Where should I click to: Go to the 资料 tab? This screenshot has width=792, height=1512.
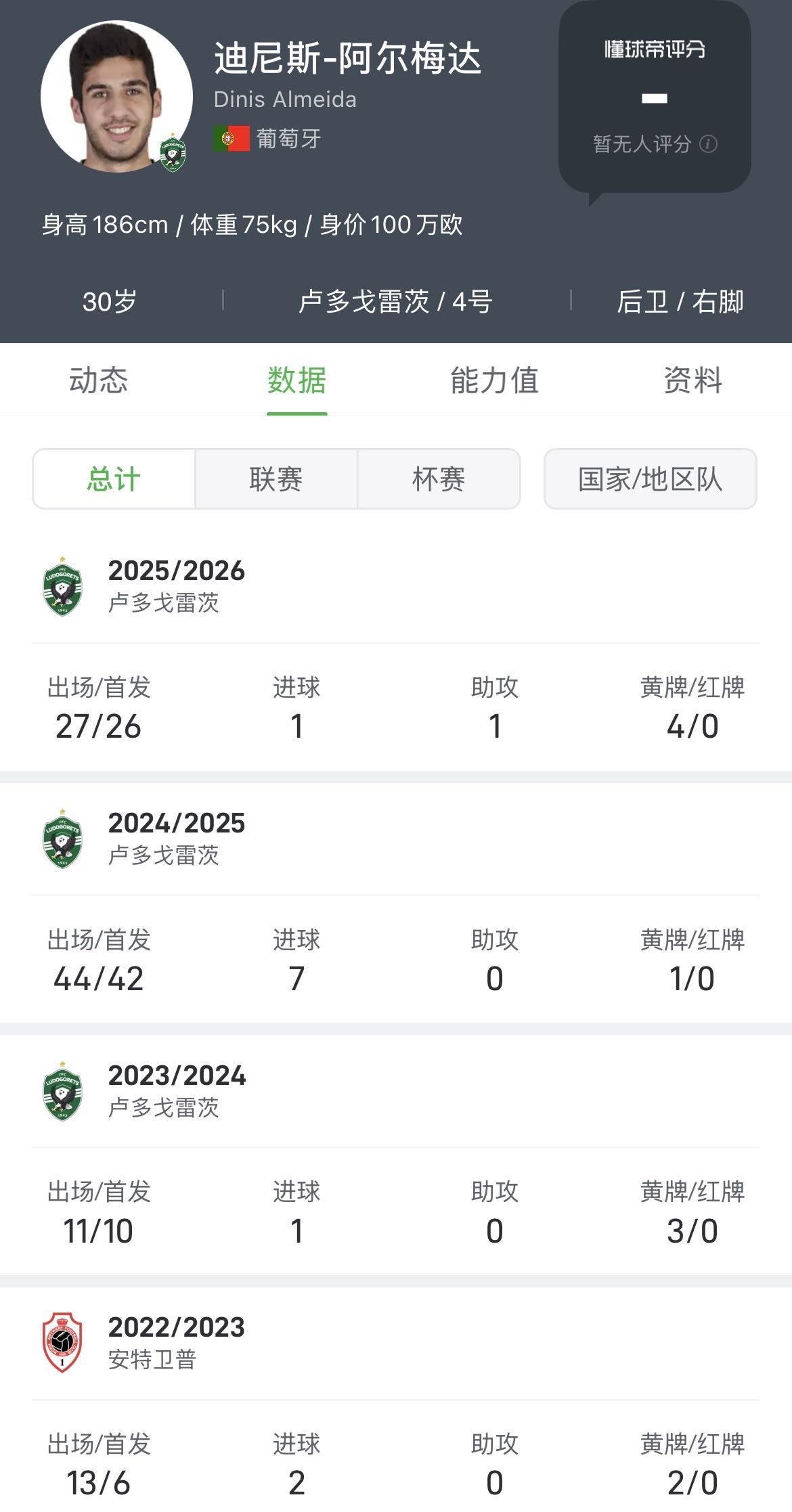(692, 380)
